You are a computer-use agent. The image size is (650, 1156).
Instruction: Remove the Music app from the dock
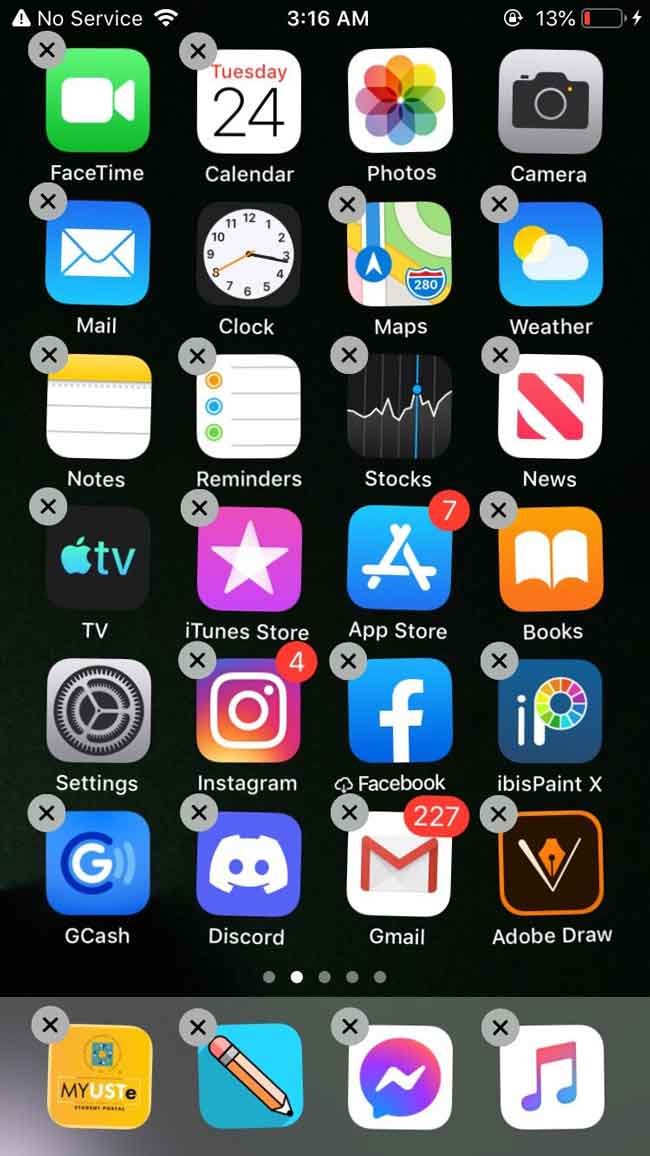pos(500,1026)
